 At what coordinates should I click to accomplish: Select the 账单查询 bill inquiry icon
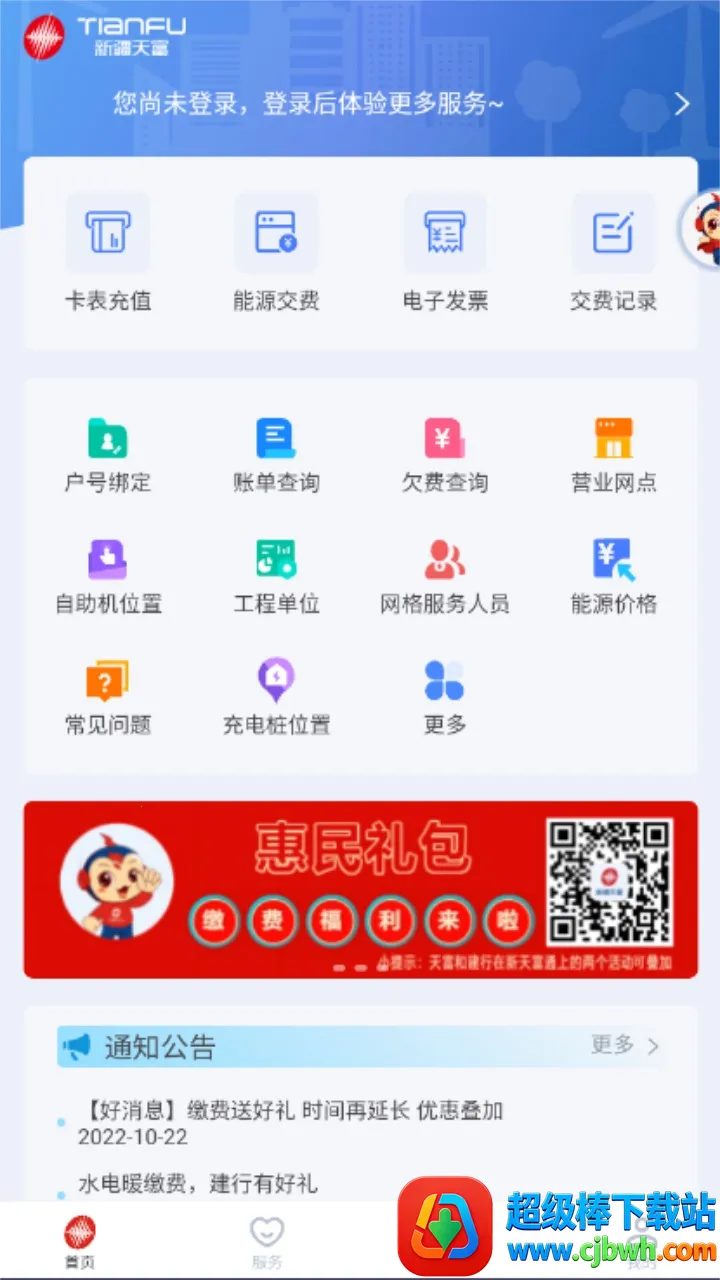point(277,453)
